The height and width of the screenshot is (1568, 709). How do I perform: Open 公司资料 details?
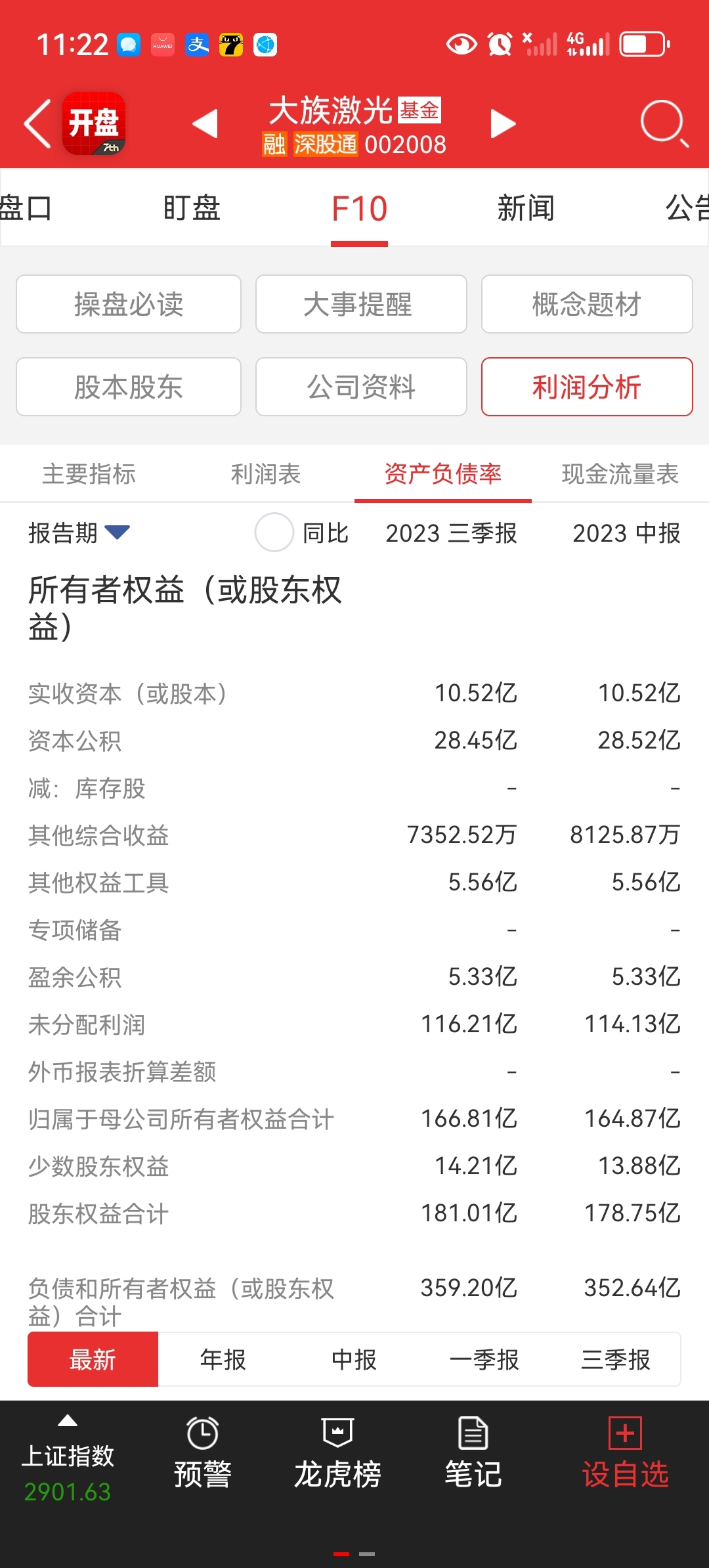click(x=361, y=387)
